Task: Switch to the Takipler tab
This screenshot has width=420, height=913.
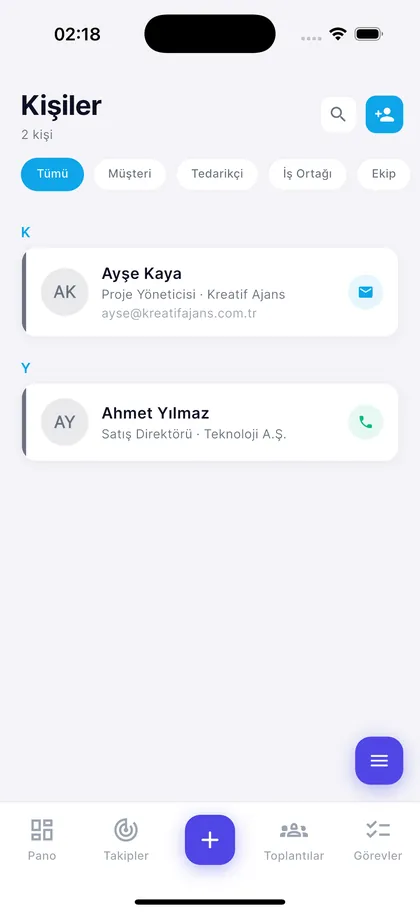Action: pyautogui.click(x=126, y=840)
